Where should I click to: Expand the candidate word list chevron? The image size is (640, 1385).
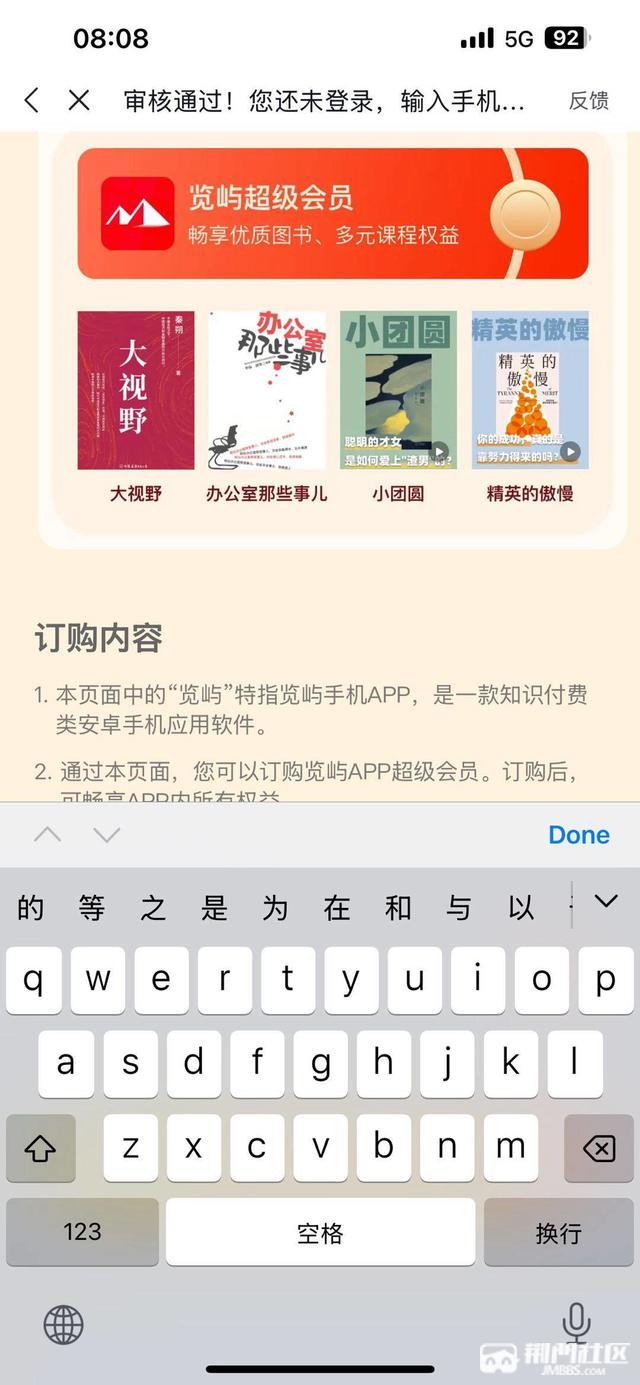click(606, 902)
